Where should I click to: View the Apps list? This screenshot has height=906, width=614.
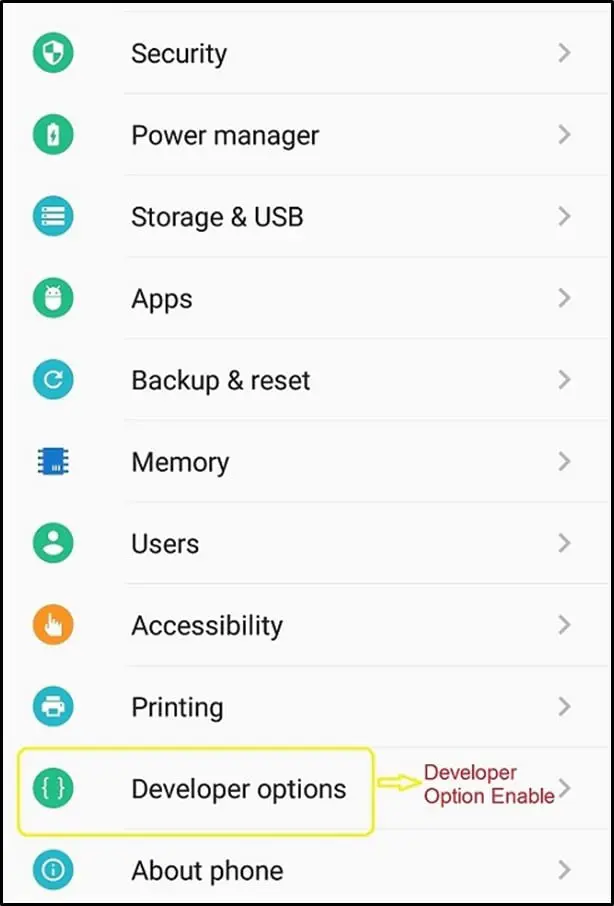tap(162, 299)
